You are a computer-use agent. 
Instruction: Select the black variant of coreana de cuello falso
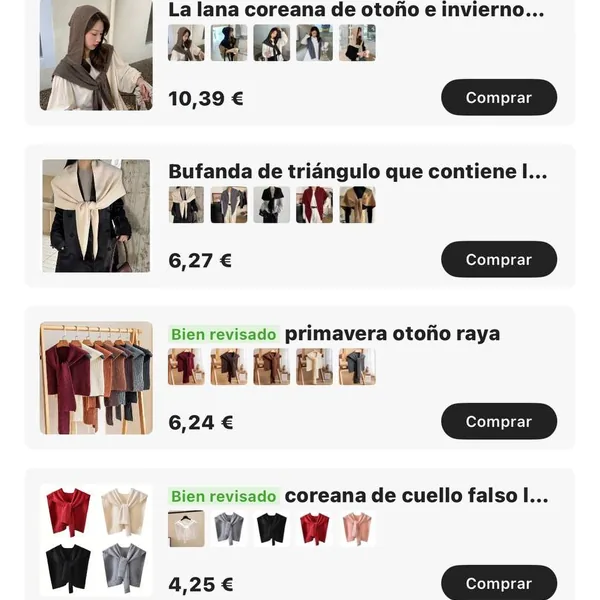click(271, 528)
